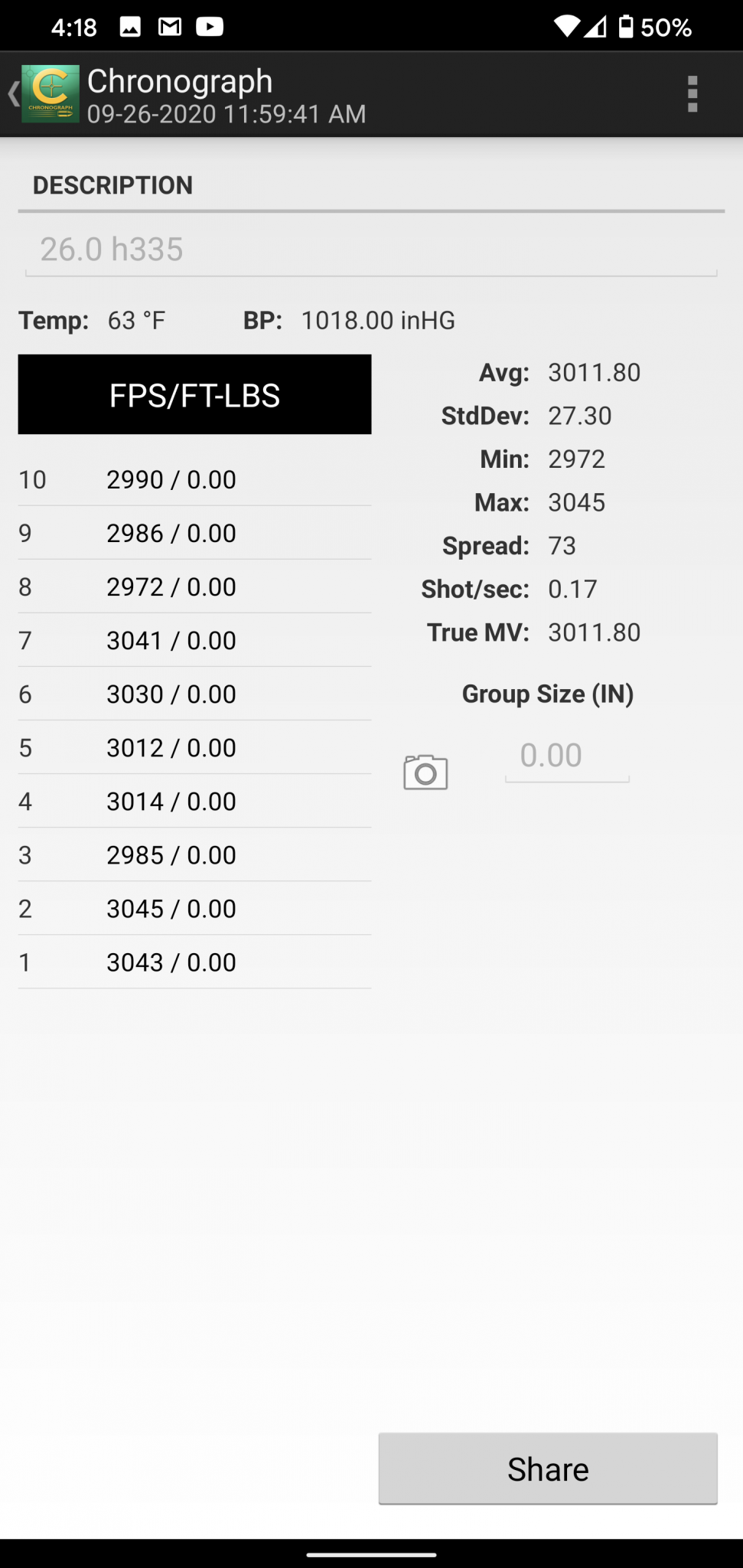Edit the description field 26.0 h335
The image size is (743, 1568).
pos(370,250)
